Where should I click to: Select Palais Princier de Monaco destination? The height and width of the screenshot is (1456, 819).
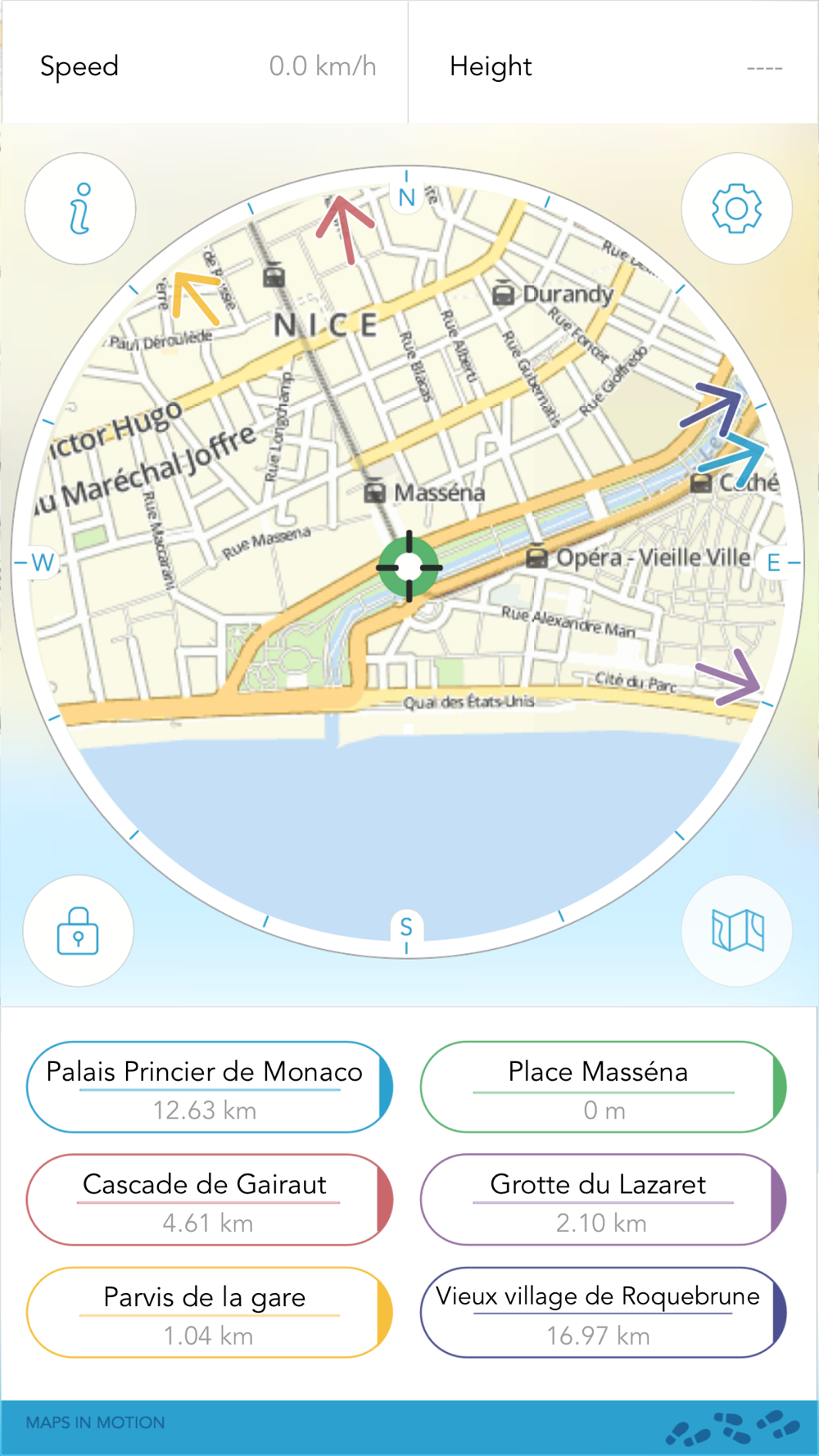pos(210,1087)
